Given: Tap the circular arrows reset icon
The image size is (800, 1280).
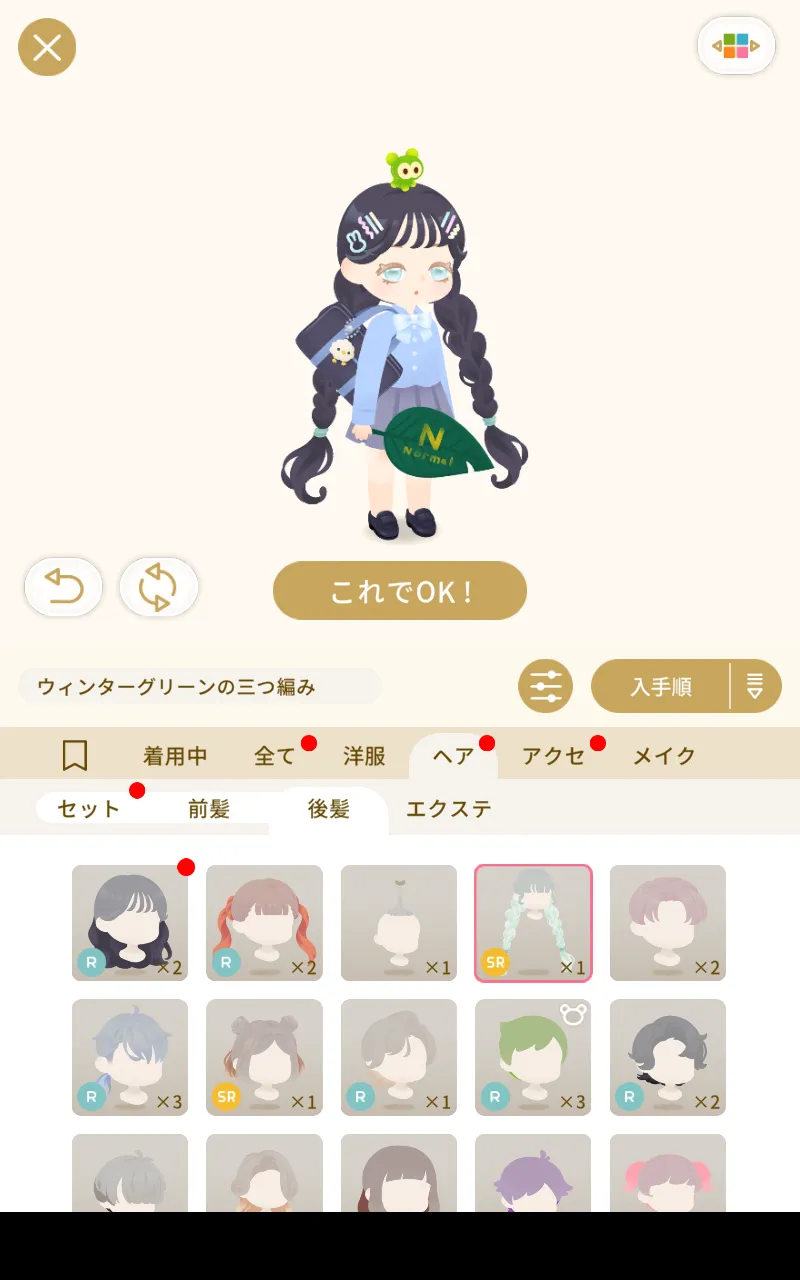Looking at the screenshot, I should (158, 587).
